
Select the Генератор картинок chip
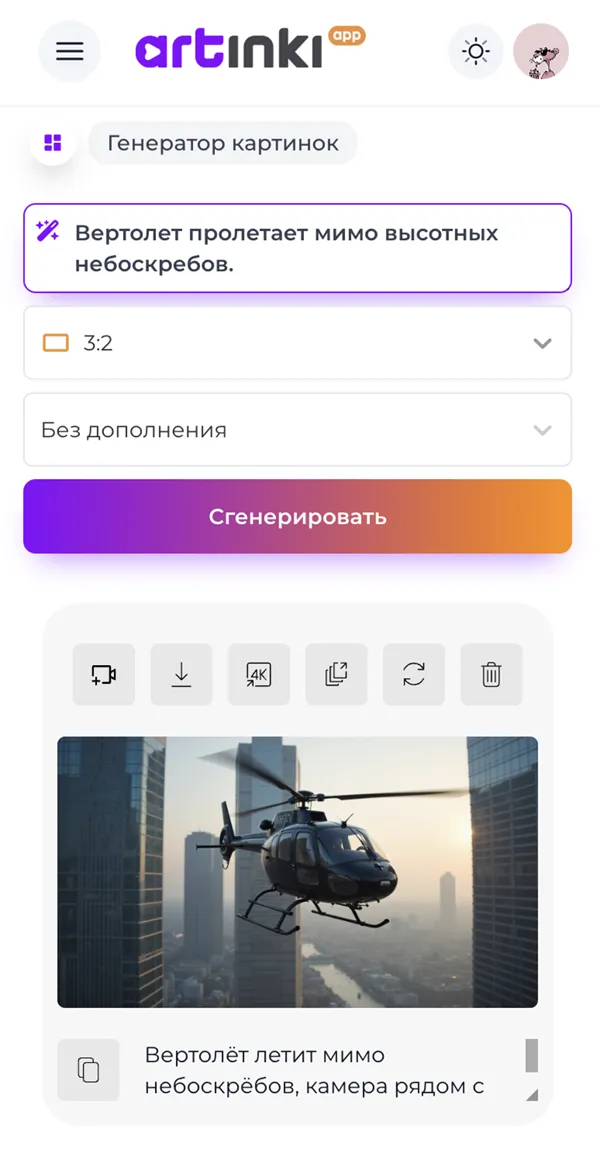(222, 143)
